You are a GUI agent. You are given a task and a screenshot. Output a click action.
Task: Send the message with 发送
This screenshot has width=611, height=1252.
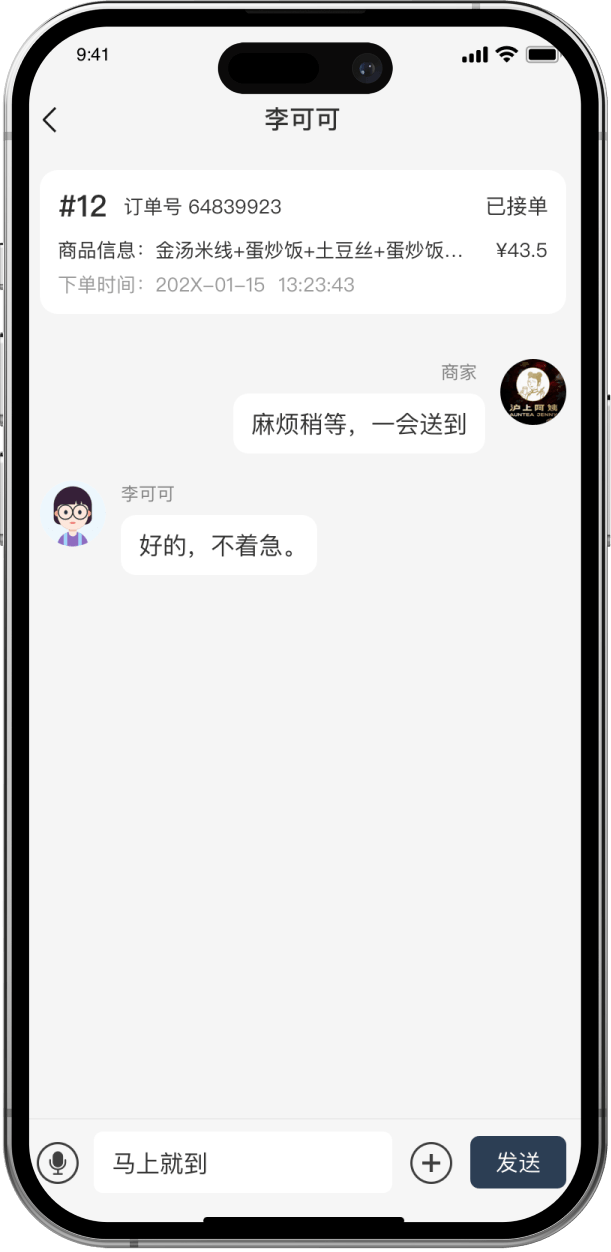tap(518, 1163)
